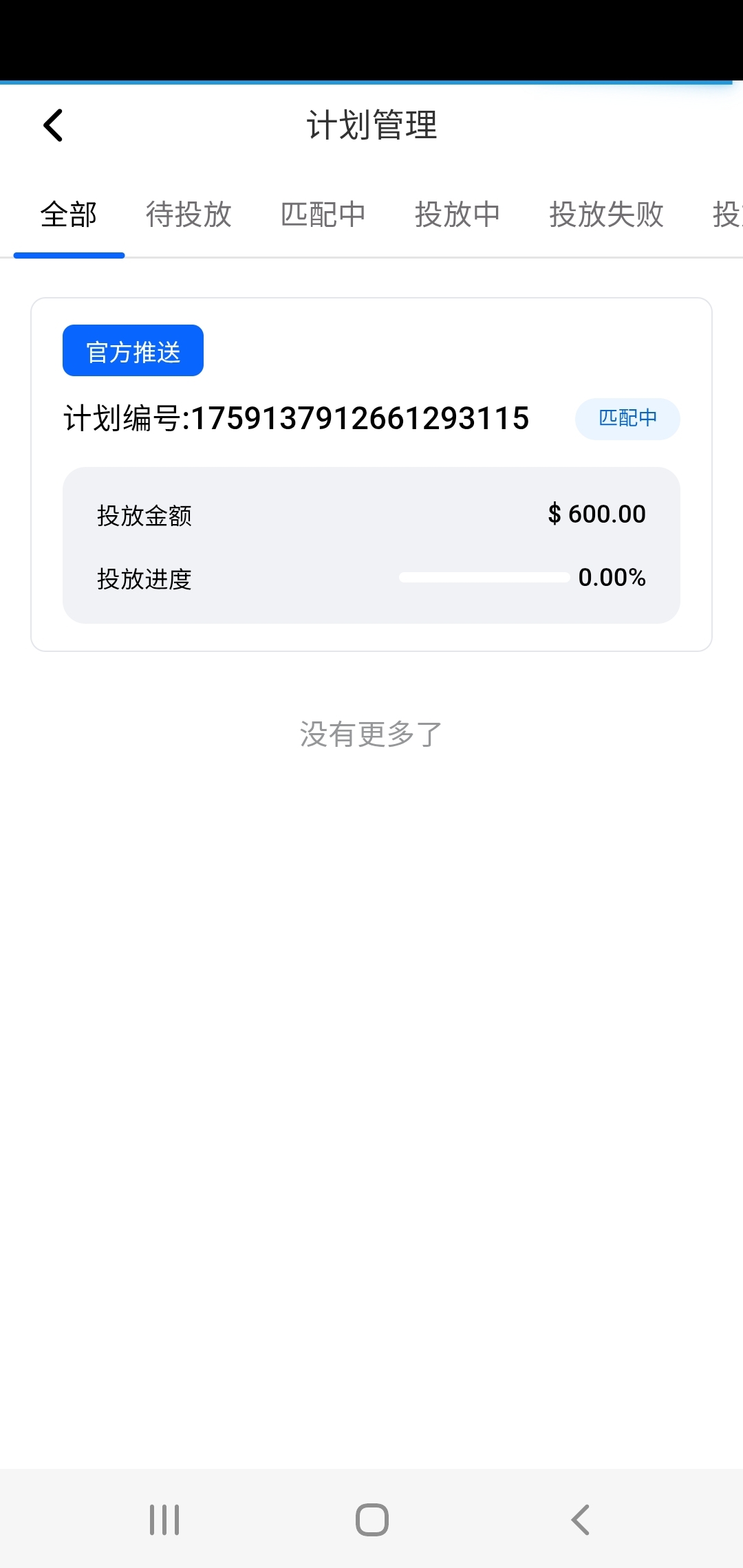The height and width of the screenshot is (1568, 743).
Task: Go back from 计划管理 page
Action: pos(53,125)
